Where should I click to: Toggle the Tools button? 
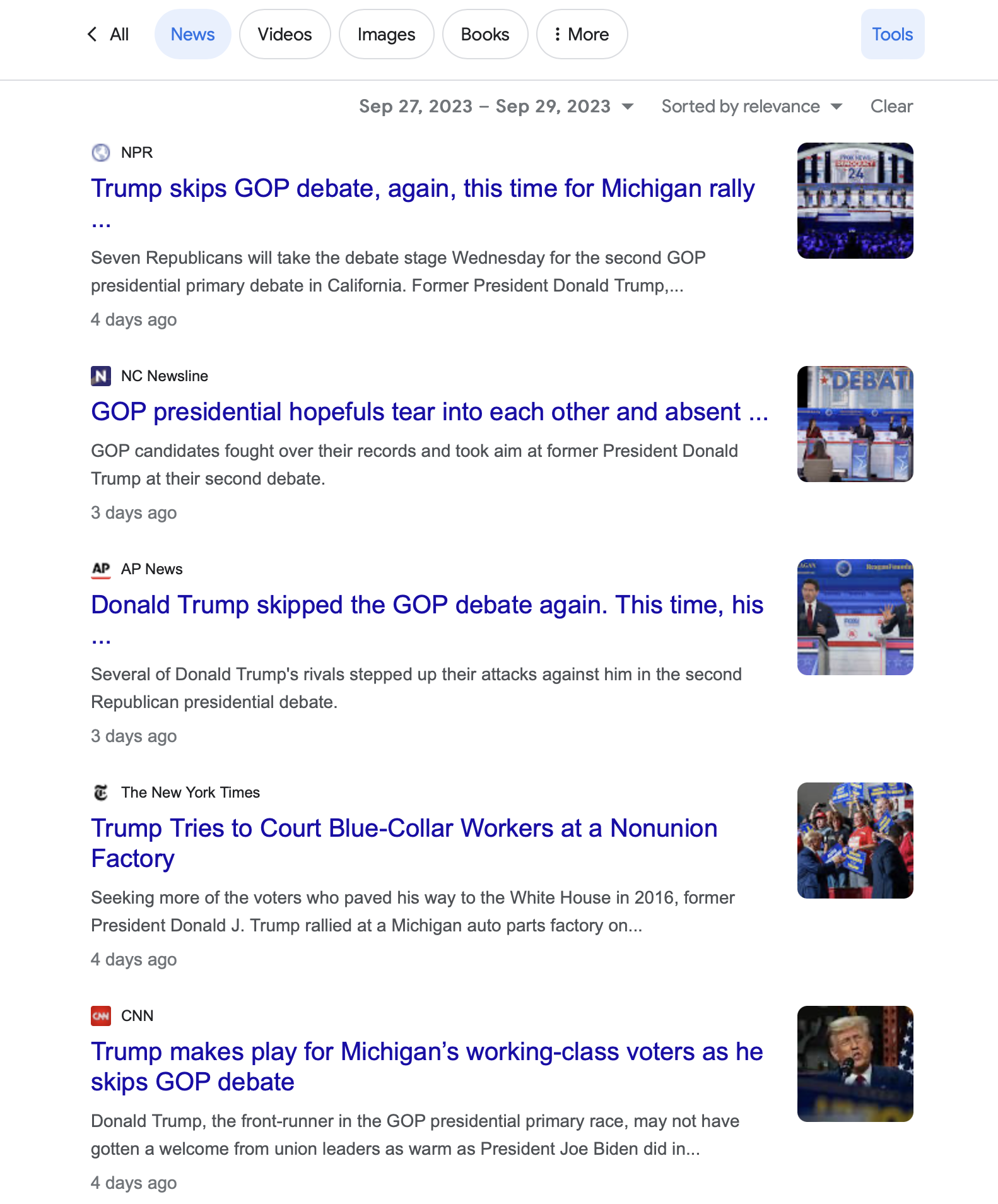click(891, 34)
